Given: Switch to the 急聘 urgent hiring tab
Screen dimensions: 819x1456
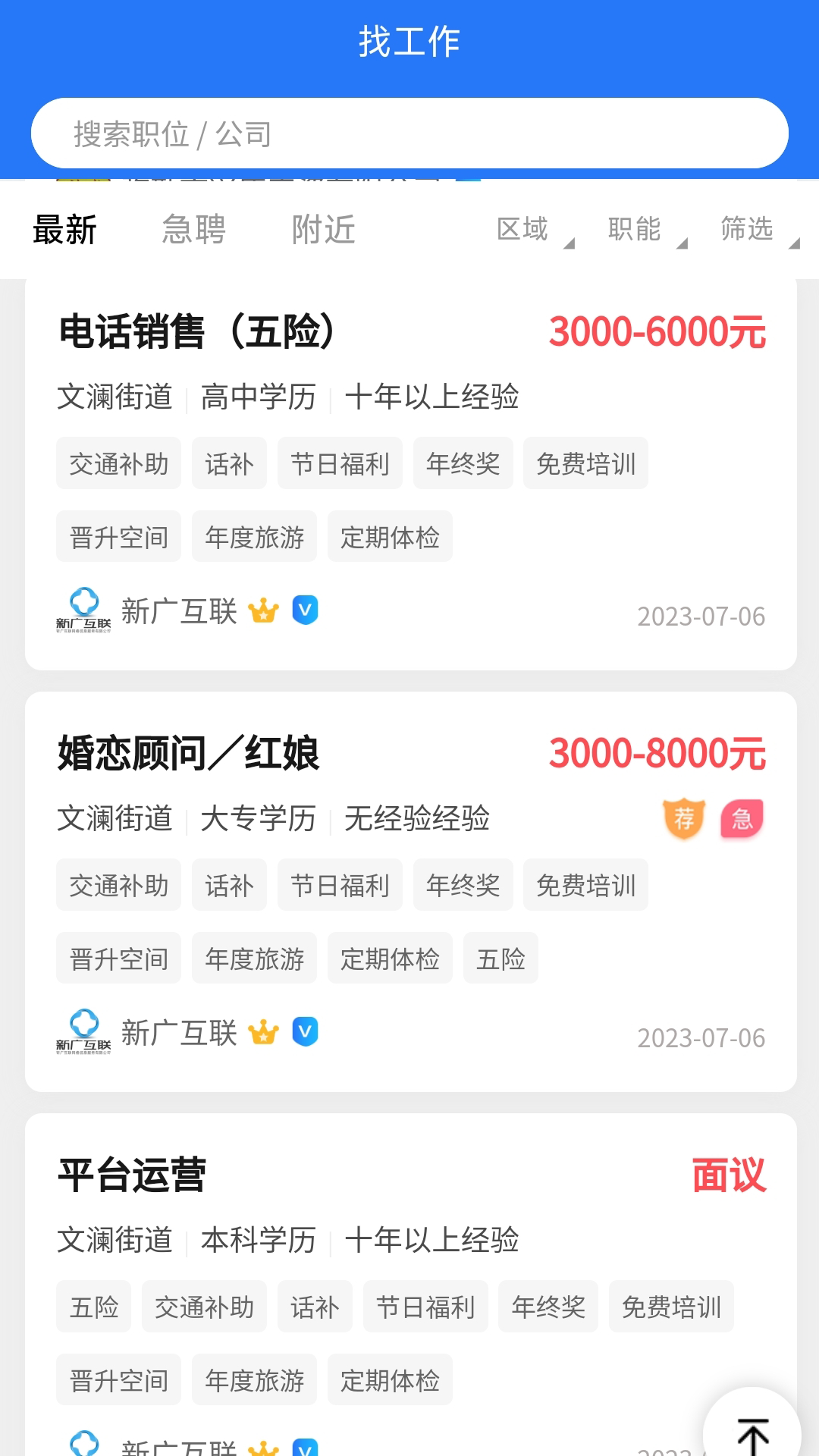Looking at the screenshot, I should tap(193, 230).
